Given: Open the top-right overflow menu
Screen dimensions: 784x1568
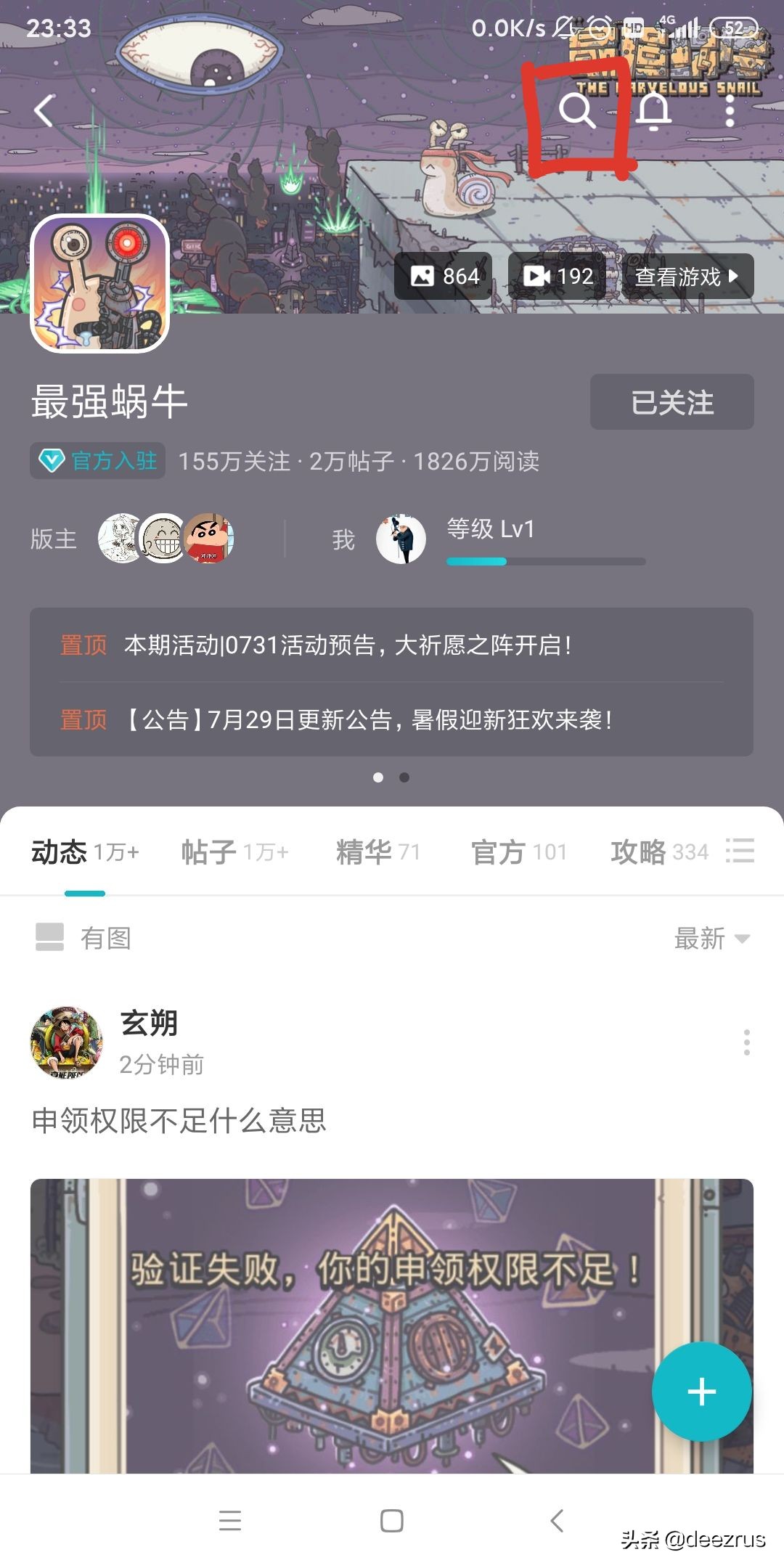Looking at the screenshot, I should click(x=730, y=111).
